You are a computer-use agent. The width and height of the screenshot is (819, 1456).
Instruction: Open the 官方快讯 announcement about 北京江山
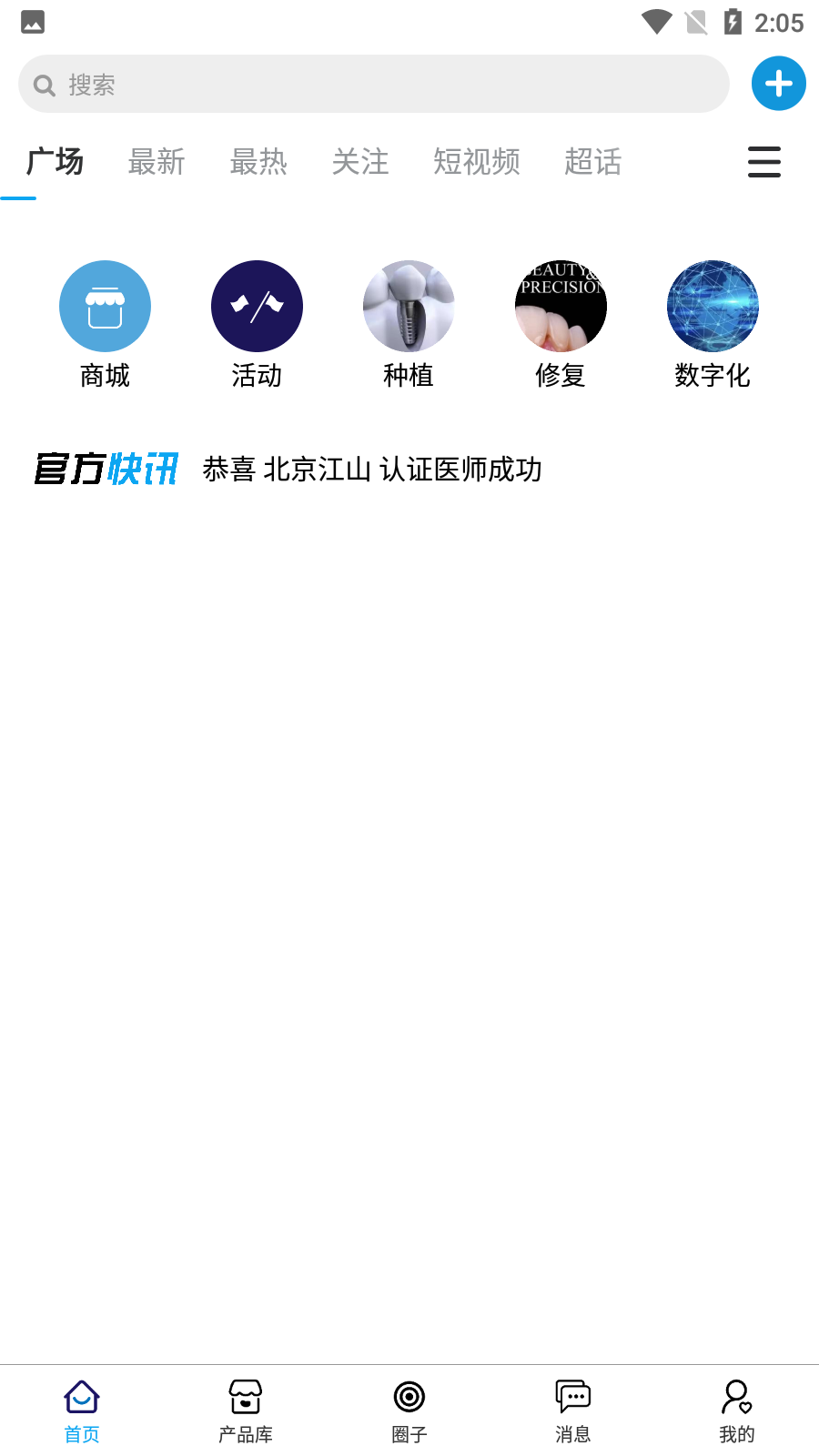(x=371, y=470)
